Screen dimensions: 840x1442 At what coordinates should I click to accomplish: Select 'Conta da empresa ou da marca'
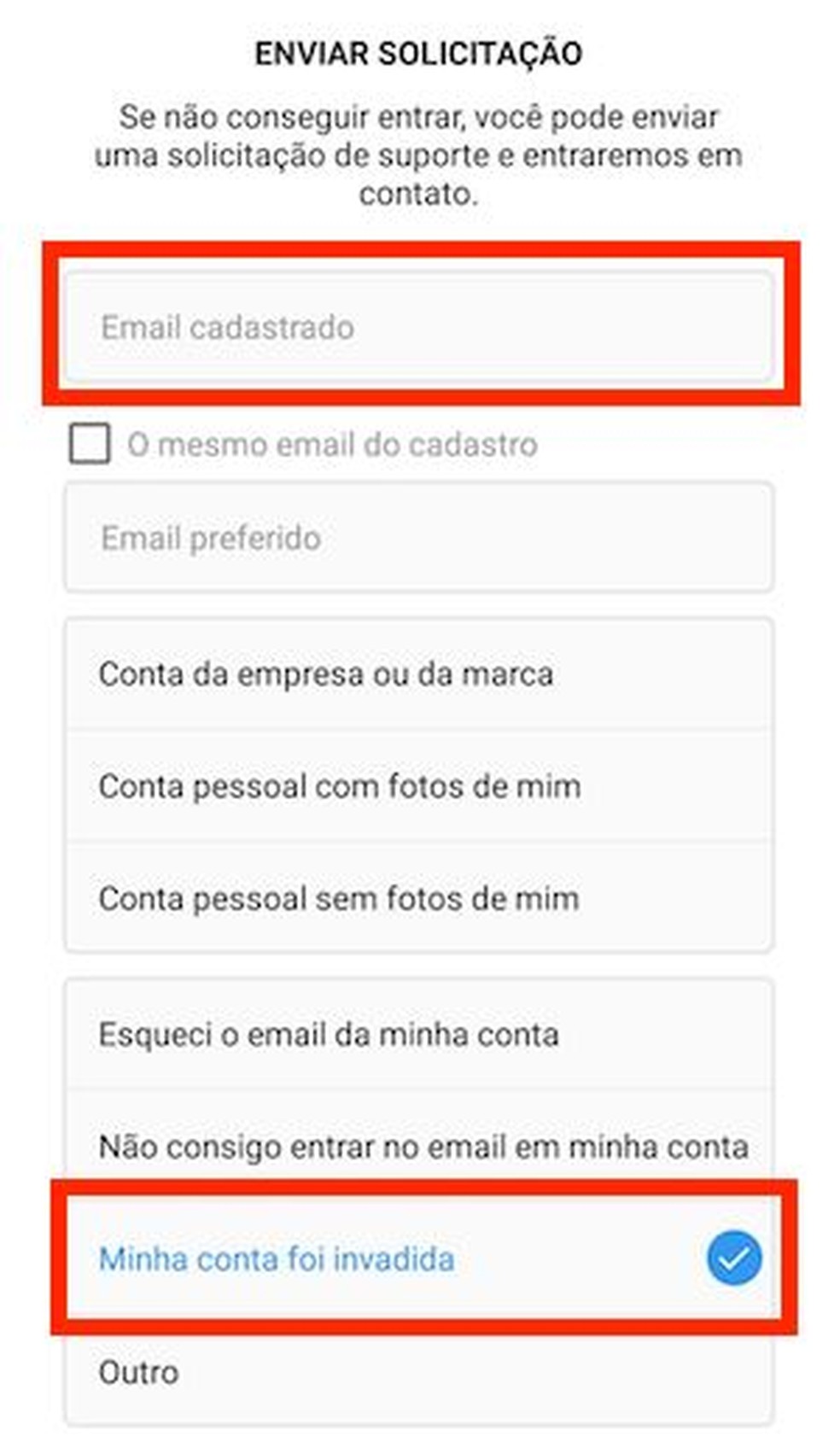point(418,674)
